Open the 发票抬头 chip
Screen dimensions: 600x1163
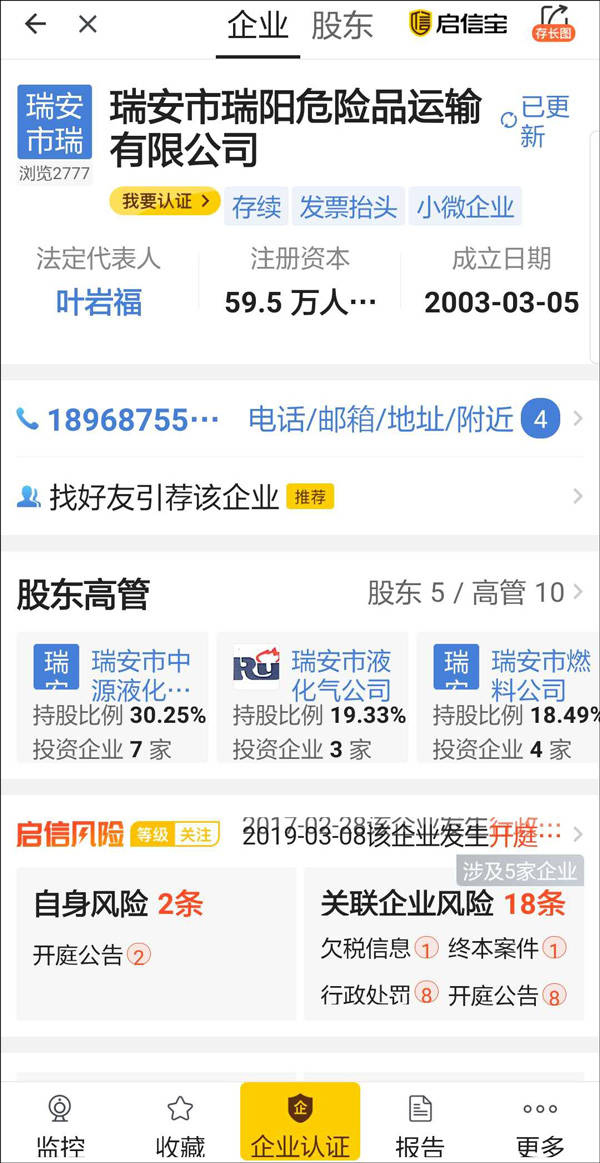click(x=349, y=206)
